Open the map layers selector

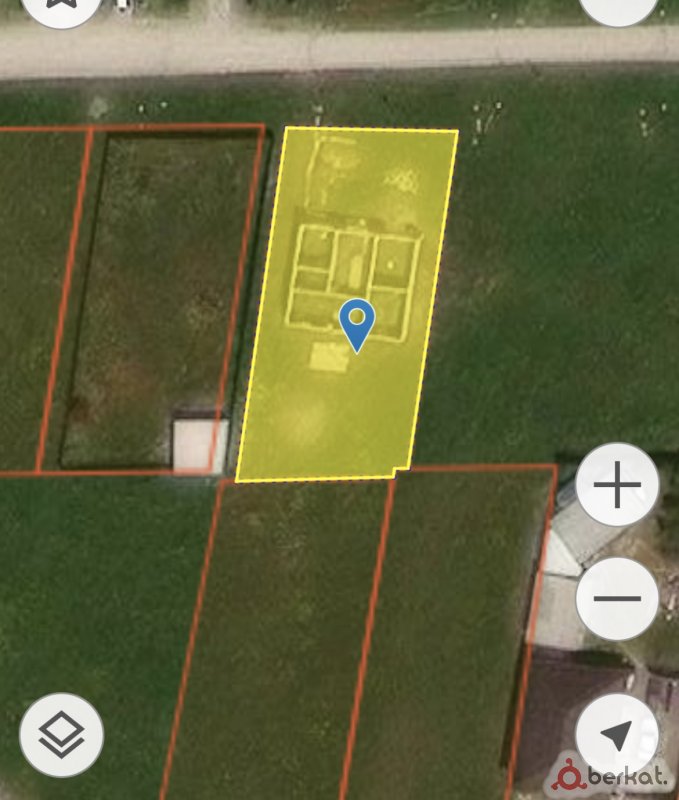pos(61,735)
